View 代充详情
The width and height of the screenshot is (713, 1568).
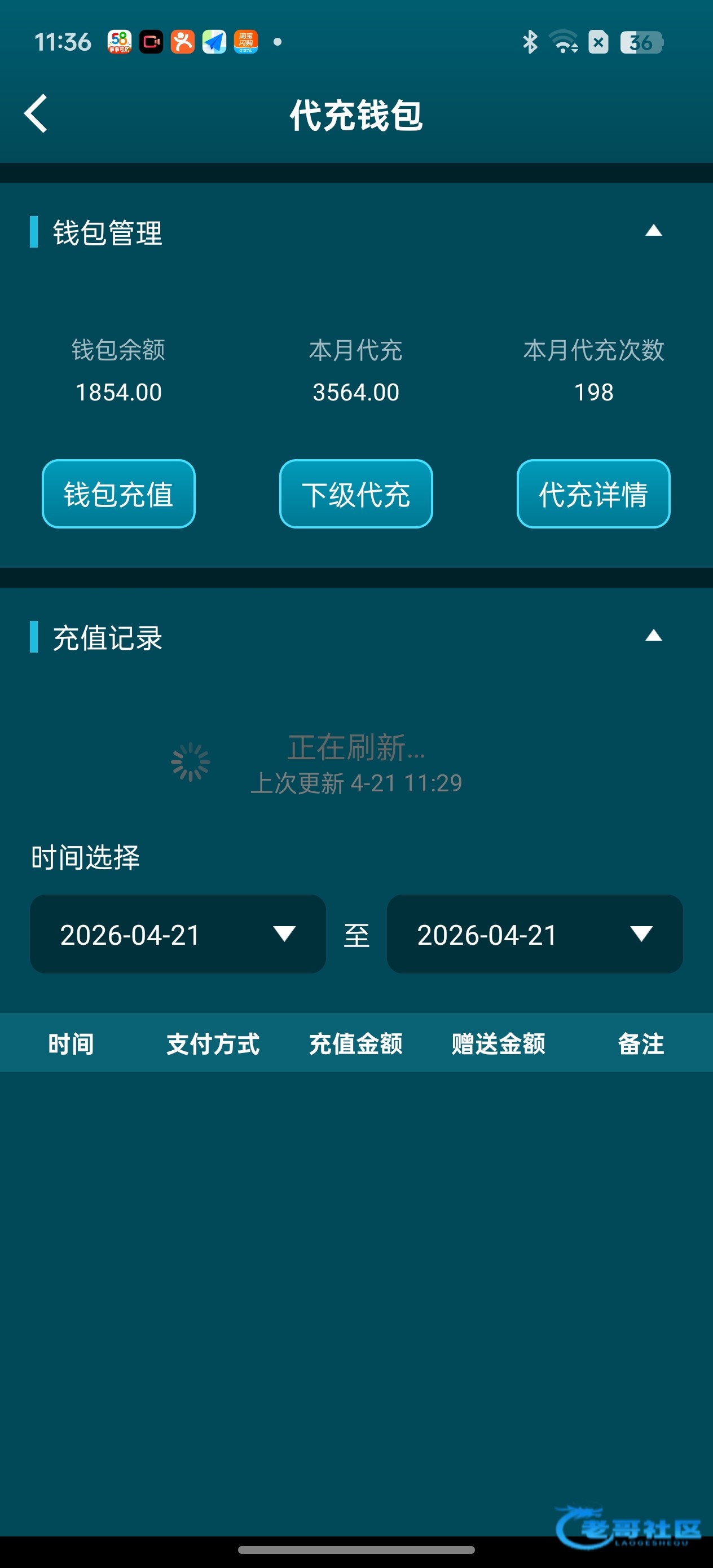pos(593,494)
